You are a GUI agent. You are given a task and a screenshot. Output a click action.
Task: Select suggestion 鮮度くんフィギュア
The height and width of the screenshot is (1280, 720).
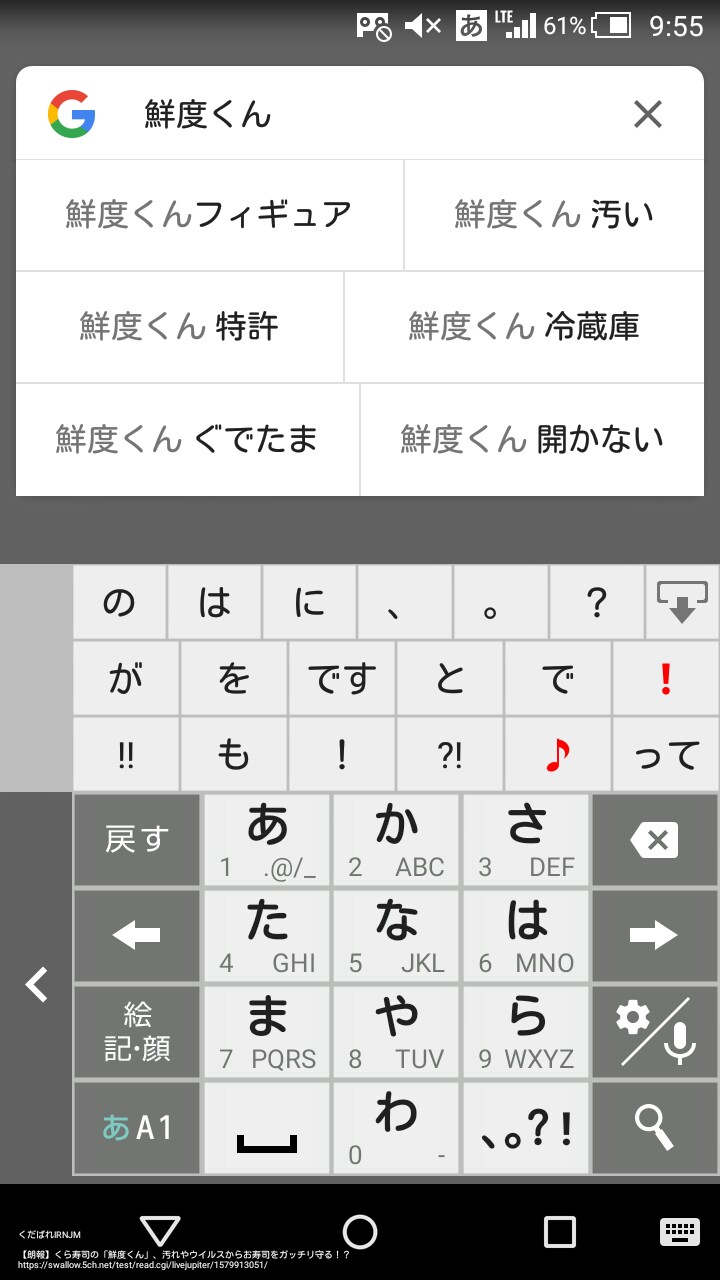pyautogui.click(x=210, y=215)
